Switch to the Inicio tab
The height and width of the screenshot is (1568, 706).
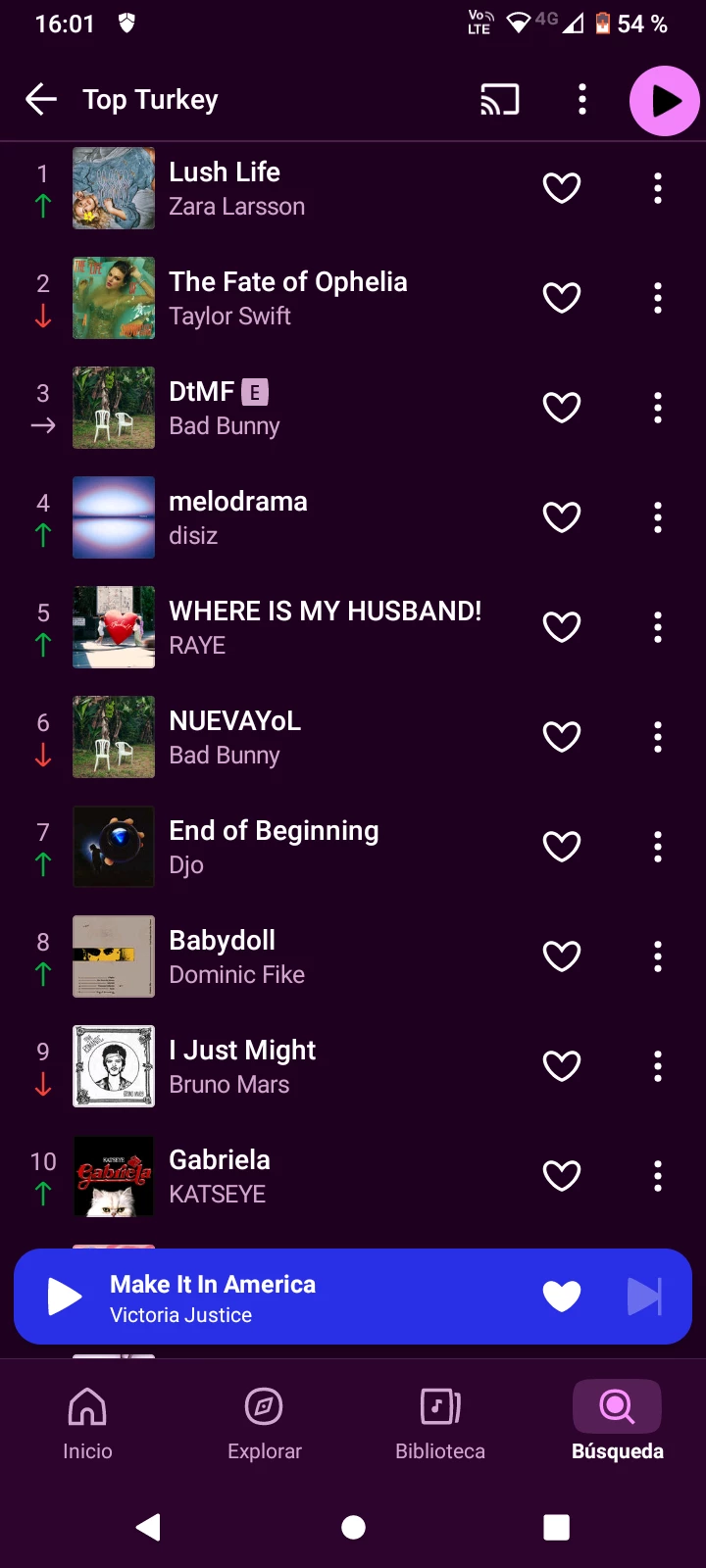pos(87,1423)
